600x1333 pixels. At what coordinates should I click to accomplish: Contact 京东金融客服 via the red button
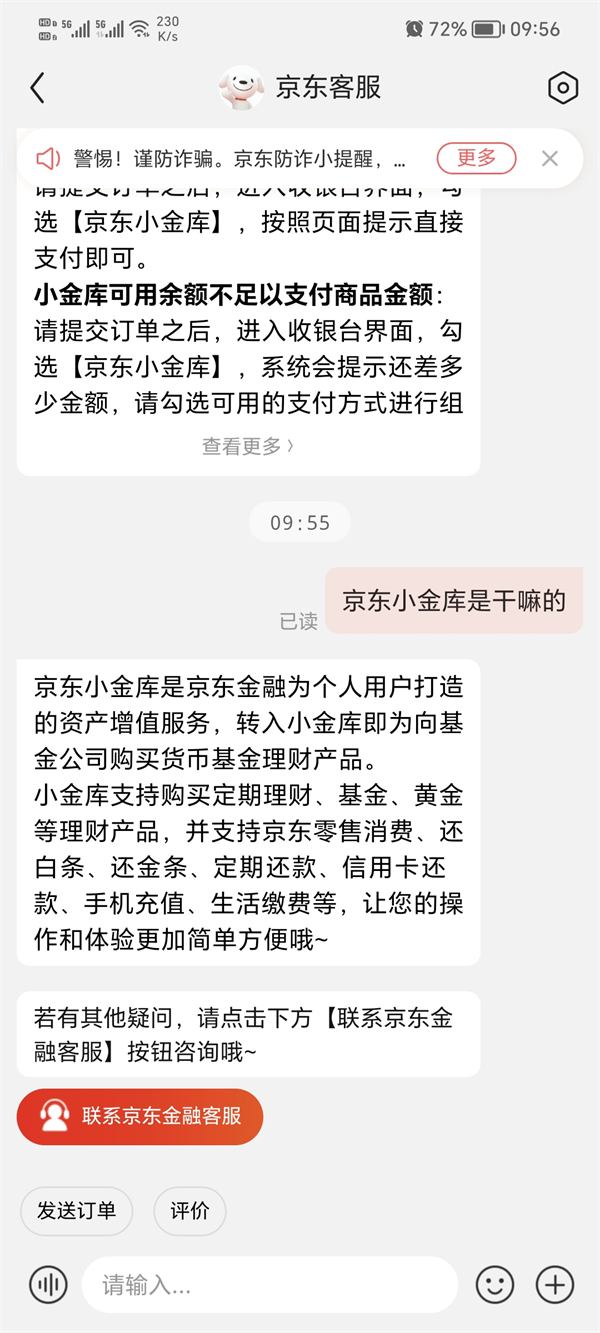click(140, 1116)
